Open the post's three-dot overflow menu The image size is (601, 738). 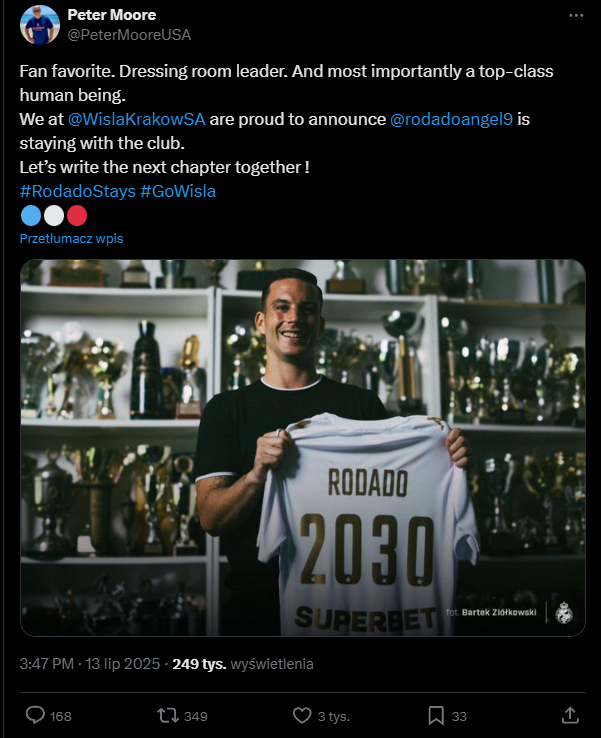575,16
